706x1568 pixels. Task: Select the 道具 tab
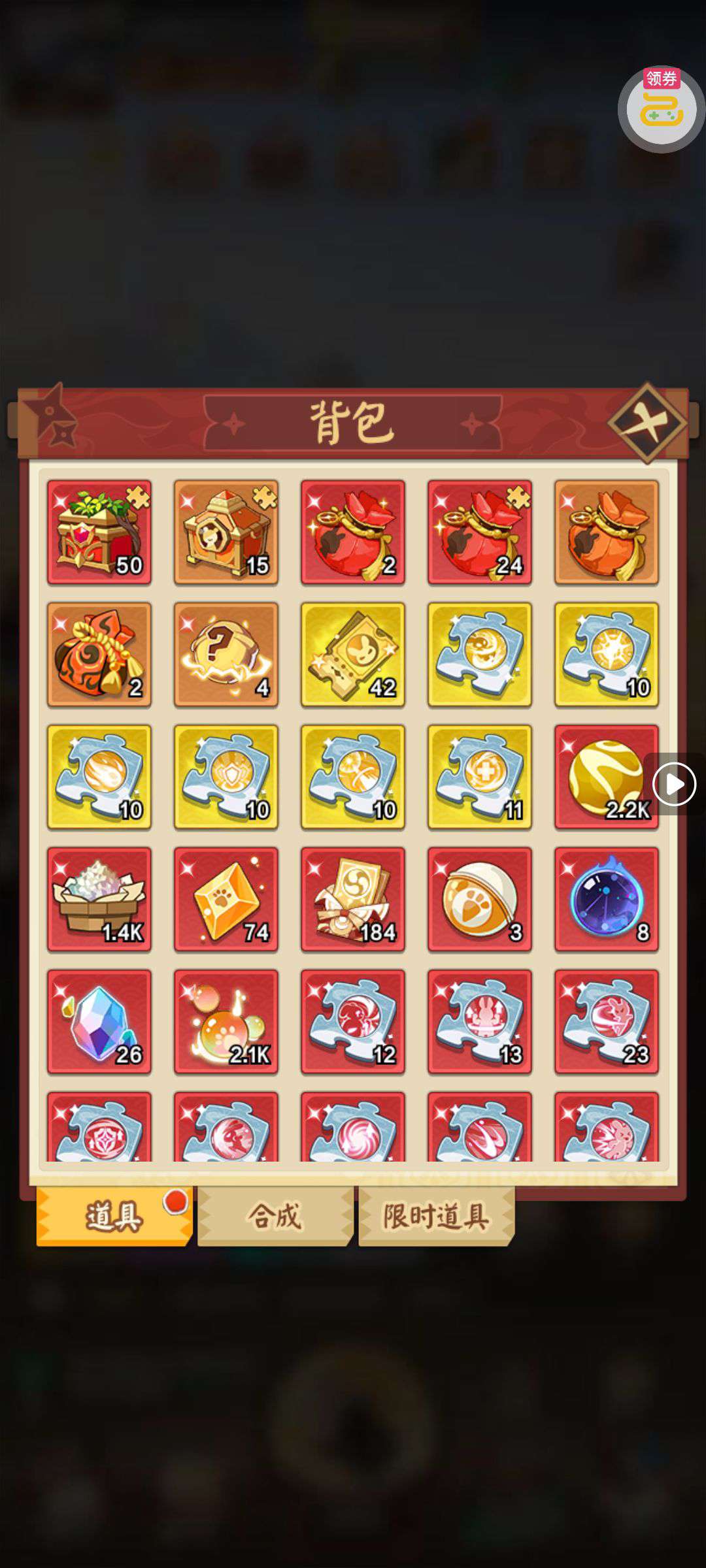114,1217
